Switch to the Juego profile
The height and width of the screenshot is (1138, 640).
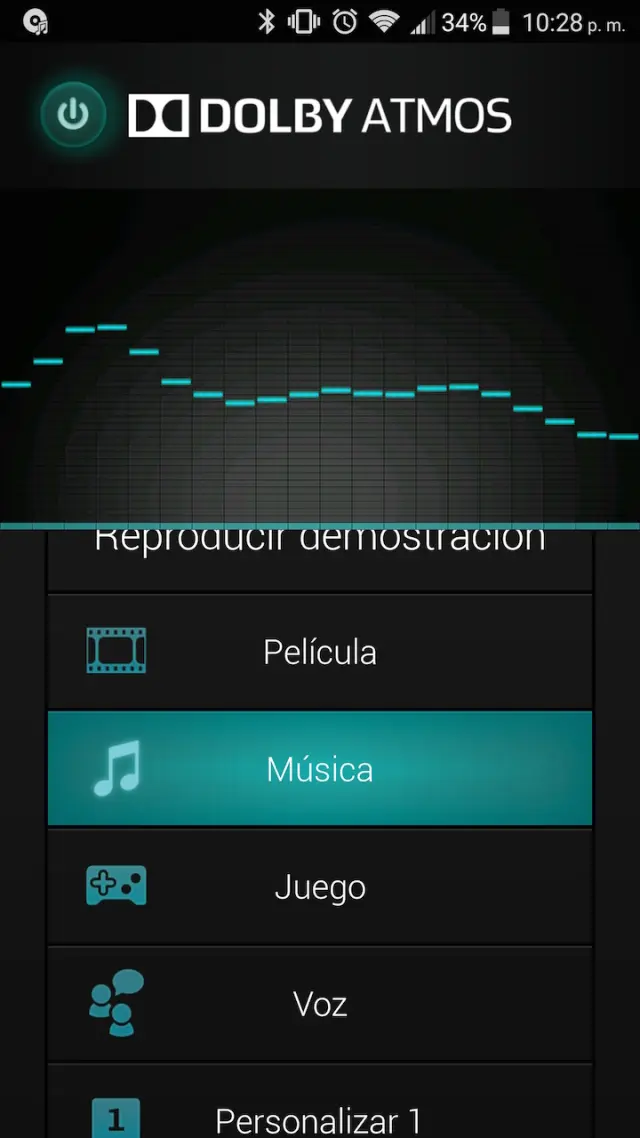pyautogui.click(x=320, y=887)
